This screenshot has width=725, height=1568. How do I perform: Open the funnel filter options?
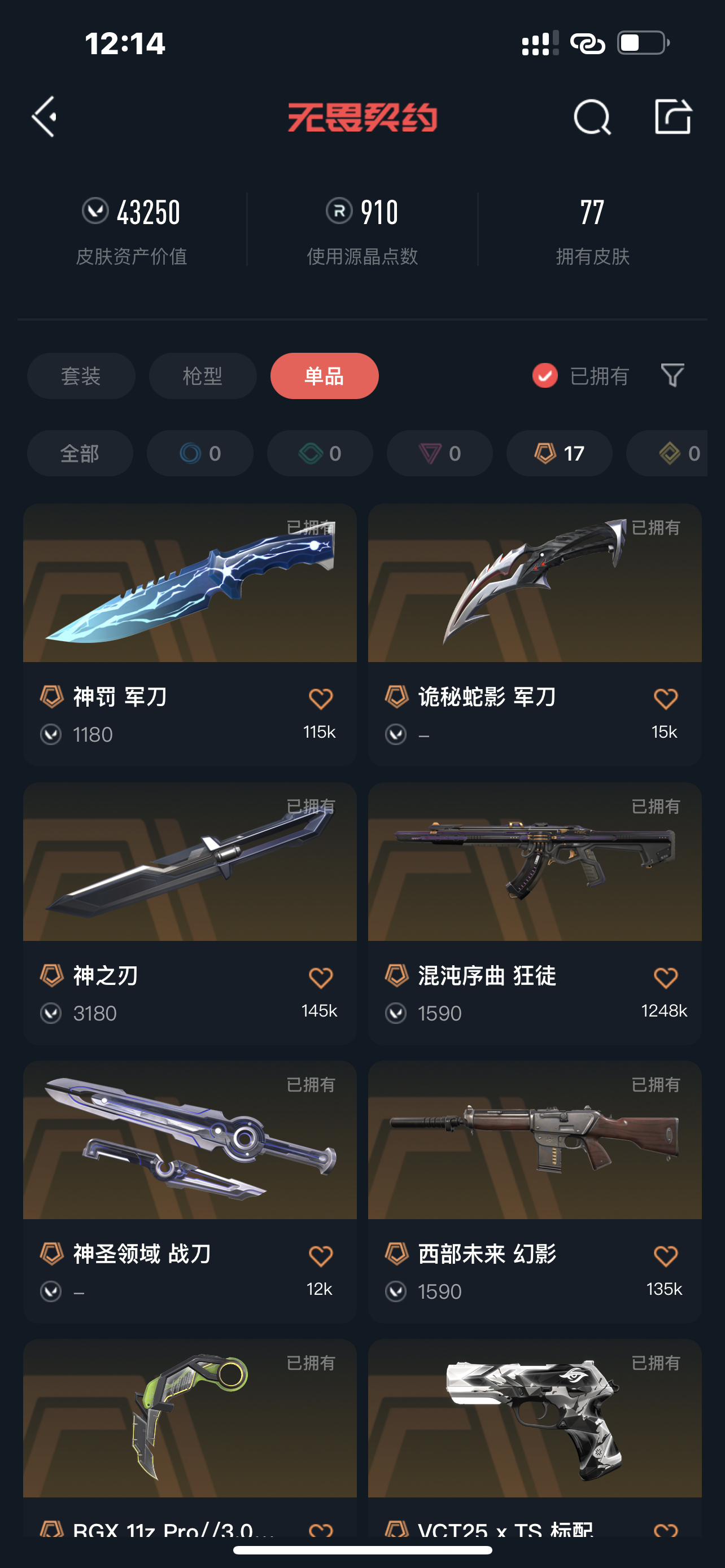pyautogui.click(x=672, y=375)
